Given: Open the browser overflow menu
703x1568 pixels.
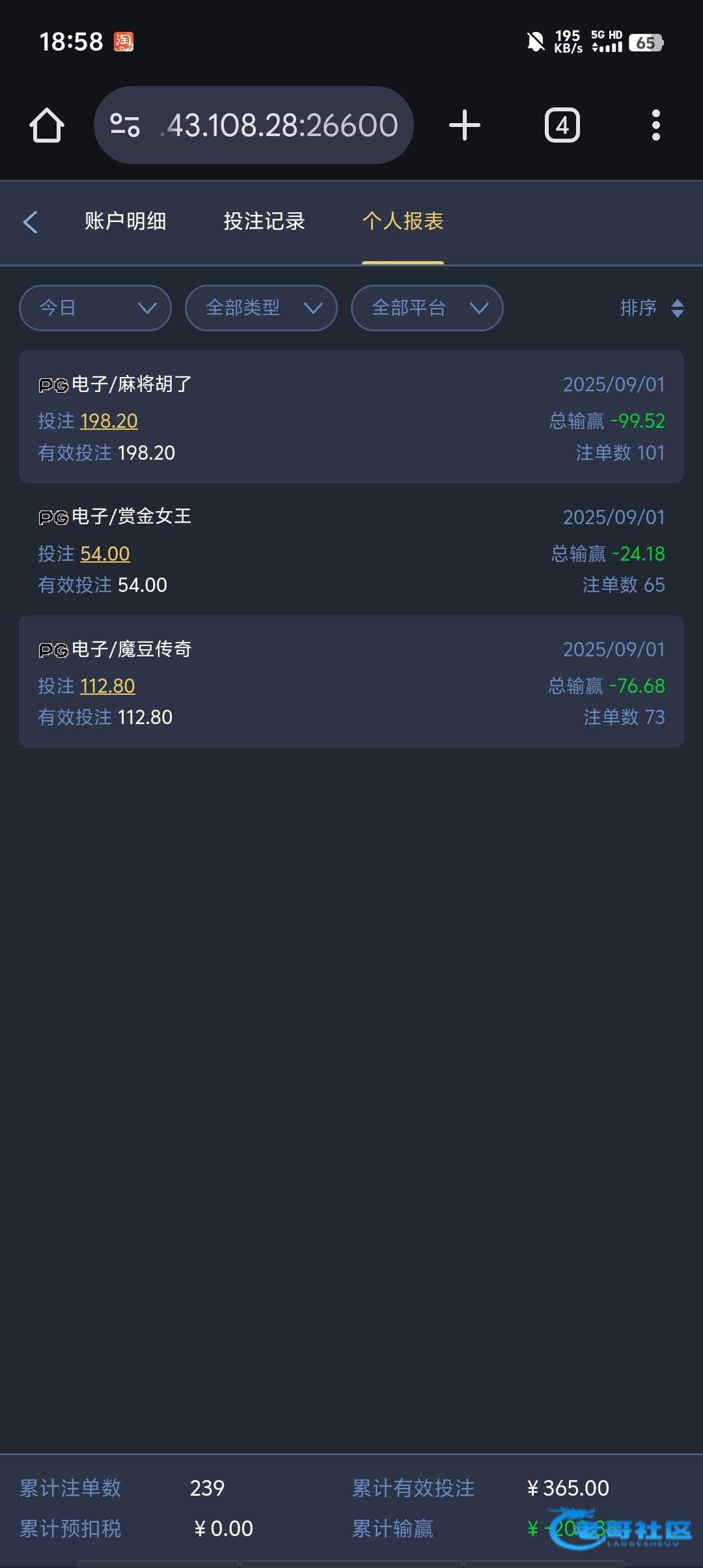Looking at the screenshot, I should coord(656,125).
